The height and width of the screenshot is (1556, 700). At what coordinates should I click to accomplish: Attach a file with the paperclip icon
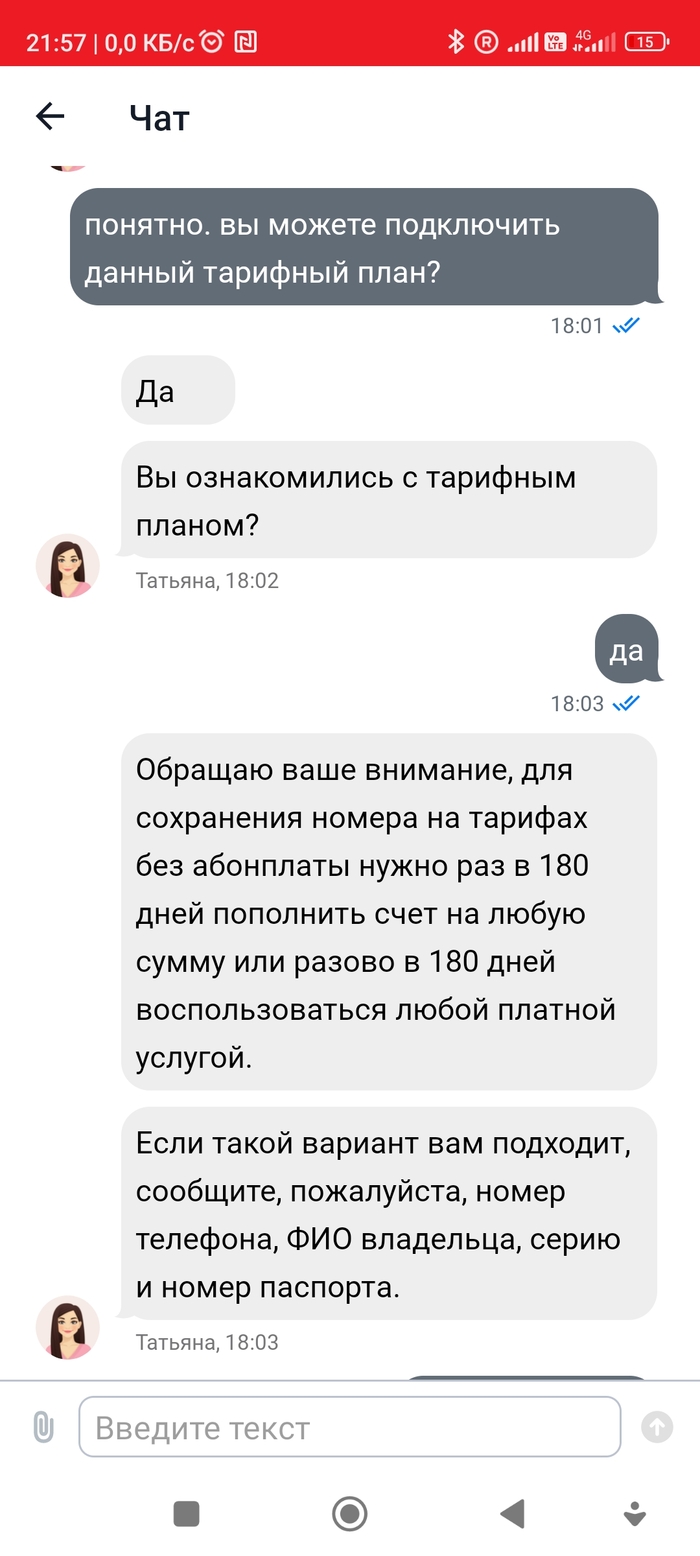coord(43,1427)
